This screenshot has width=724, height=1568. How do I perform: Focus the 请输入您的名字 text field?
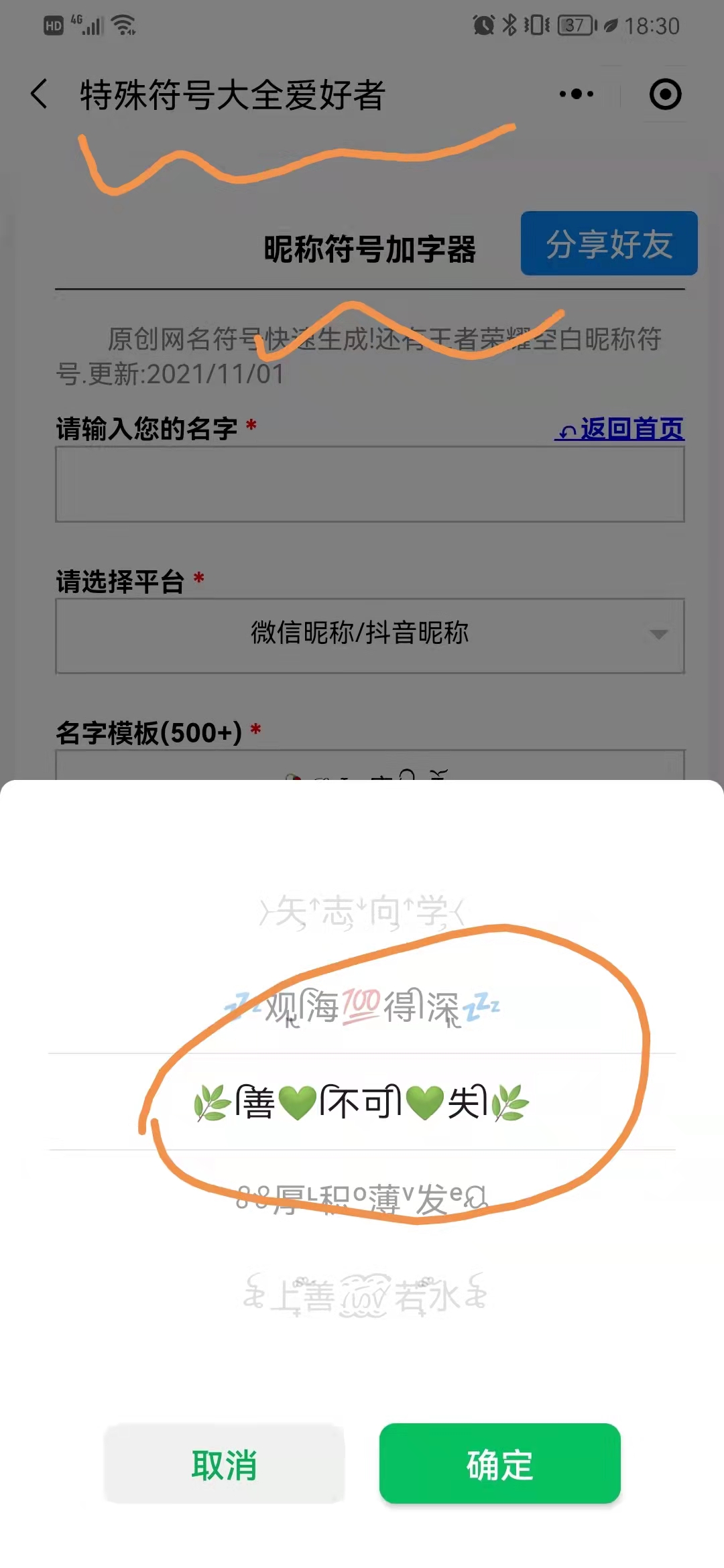369,484
